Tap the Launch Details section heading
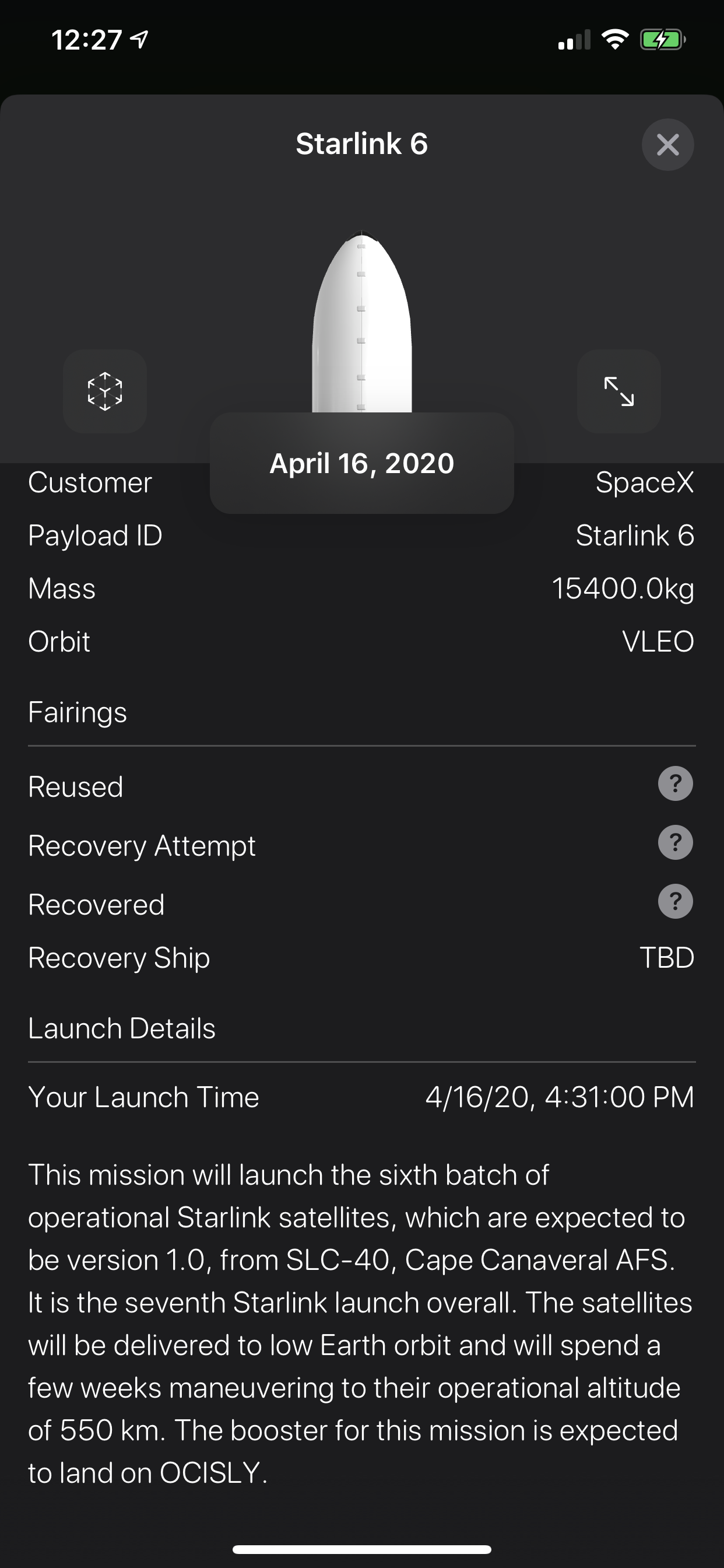 pyautogui.click(x=122, y=1028)
